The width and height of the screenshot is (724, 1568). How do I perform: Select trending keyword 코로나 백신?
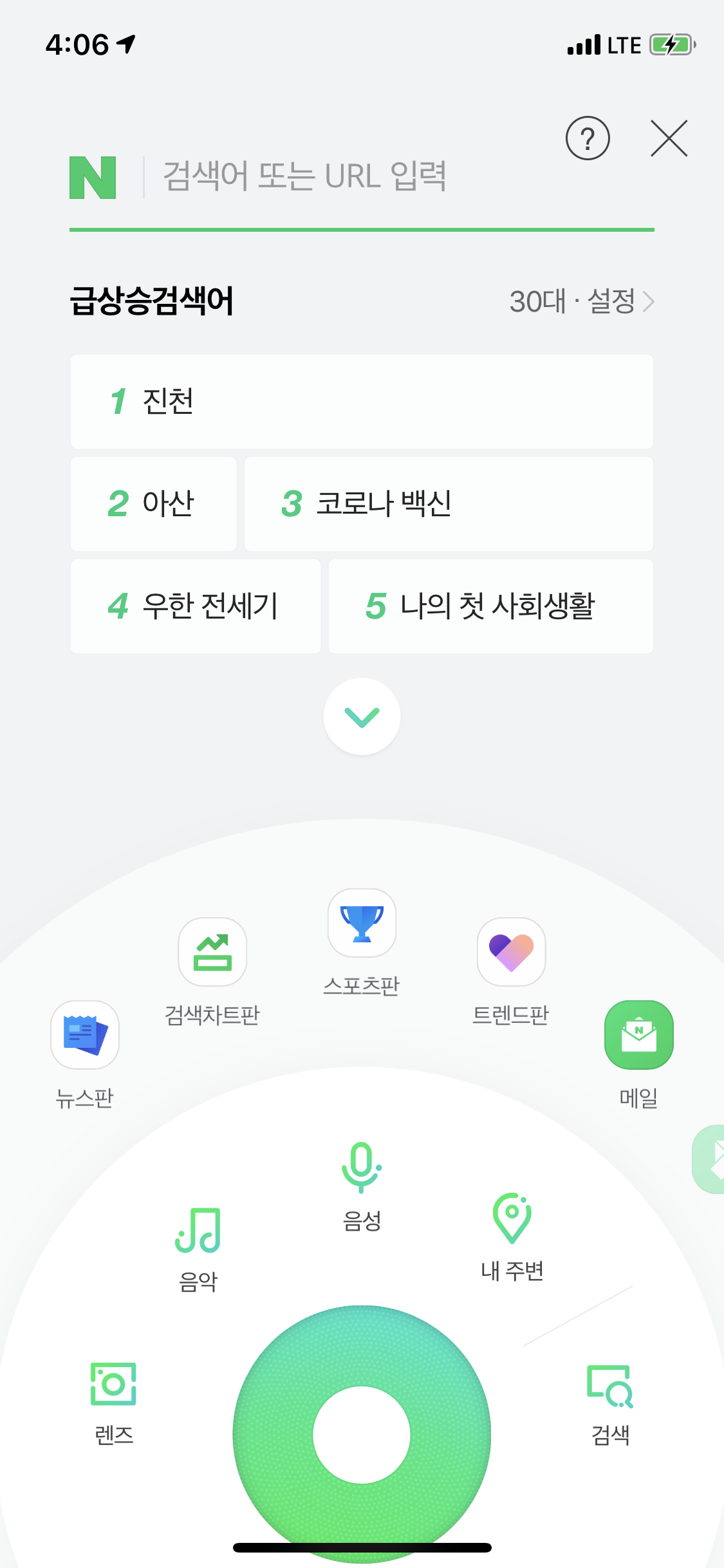pos(449,504)
